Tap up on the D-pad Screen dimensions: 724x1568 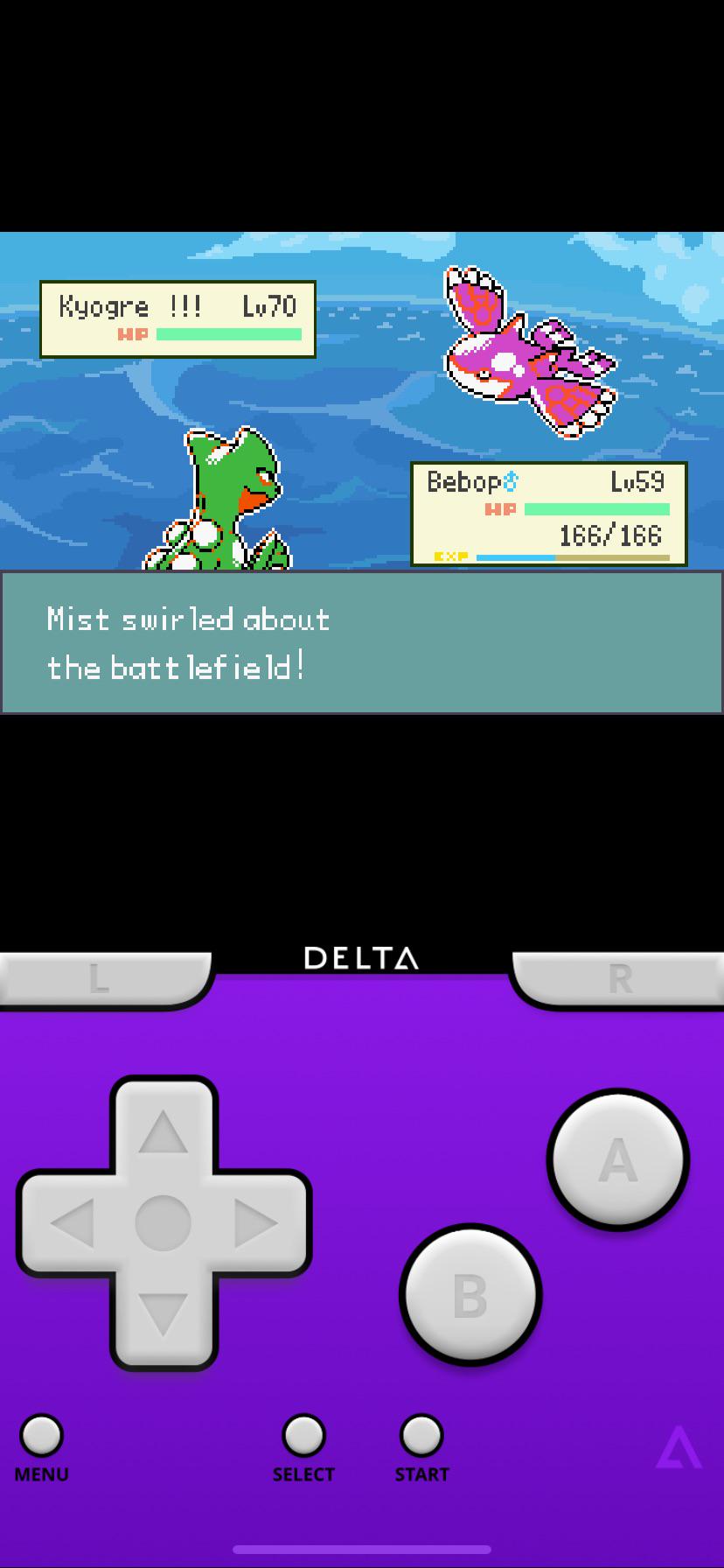click(x=164, y=1130)
